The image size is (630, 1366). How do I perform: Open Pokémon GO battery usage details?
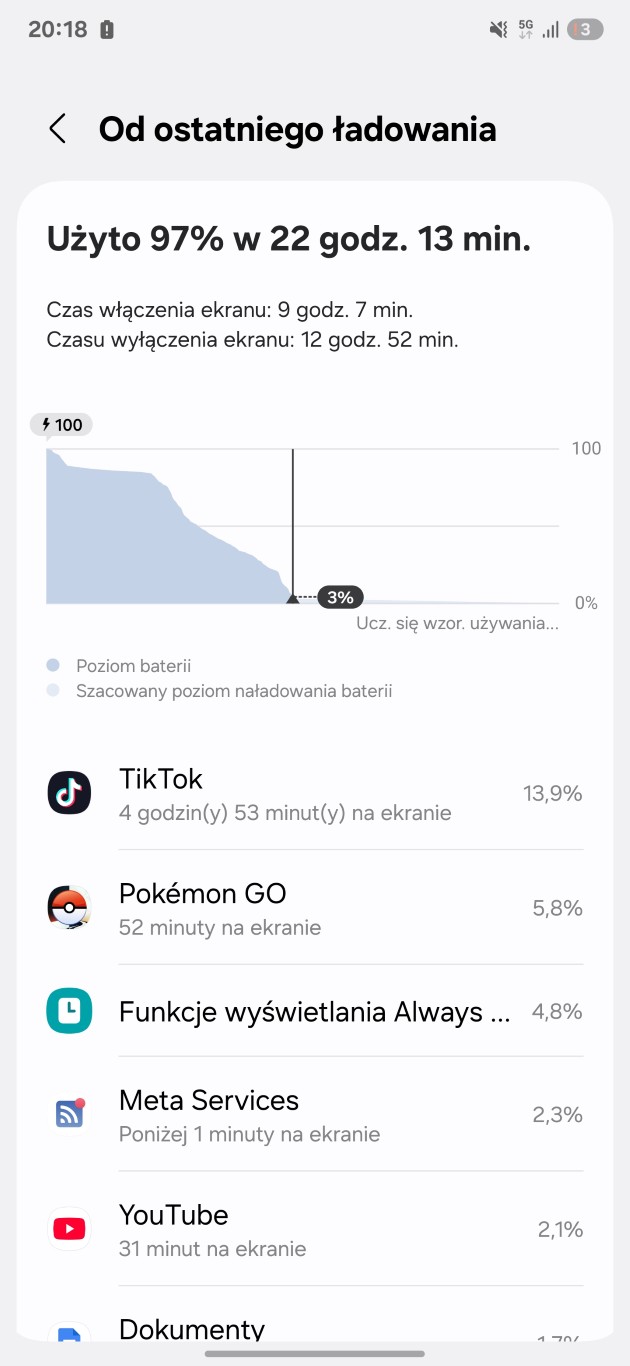[315, 908]
